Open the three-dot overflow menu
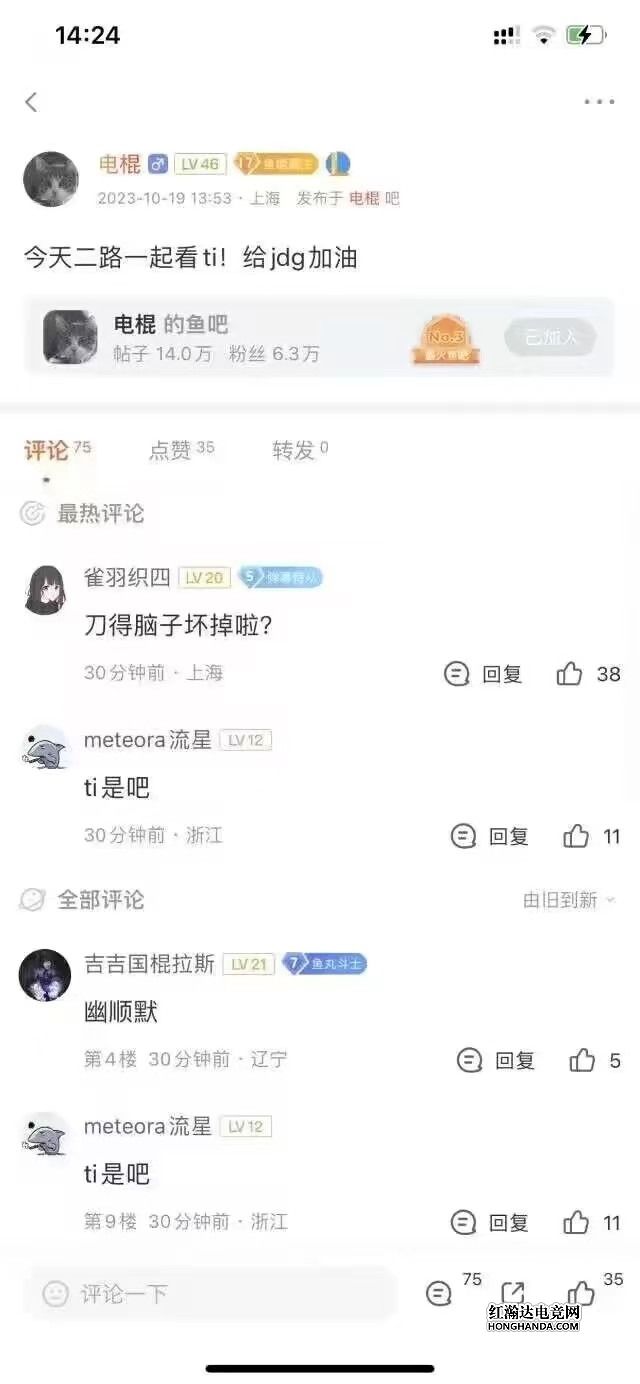This screenshot has height=1384, width=640. 599,101
